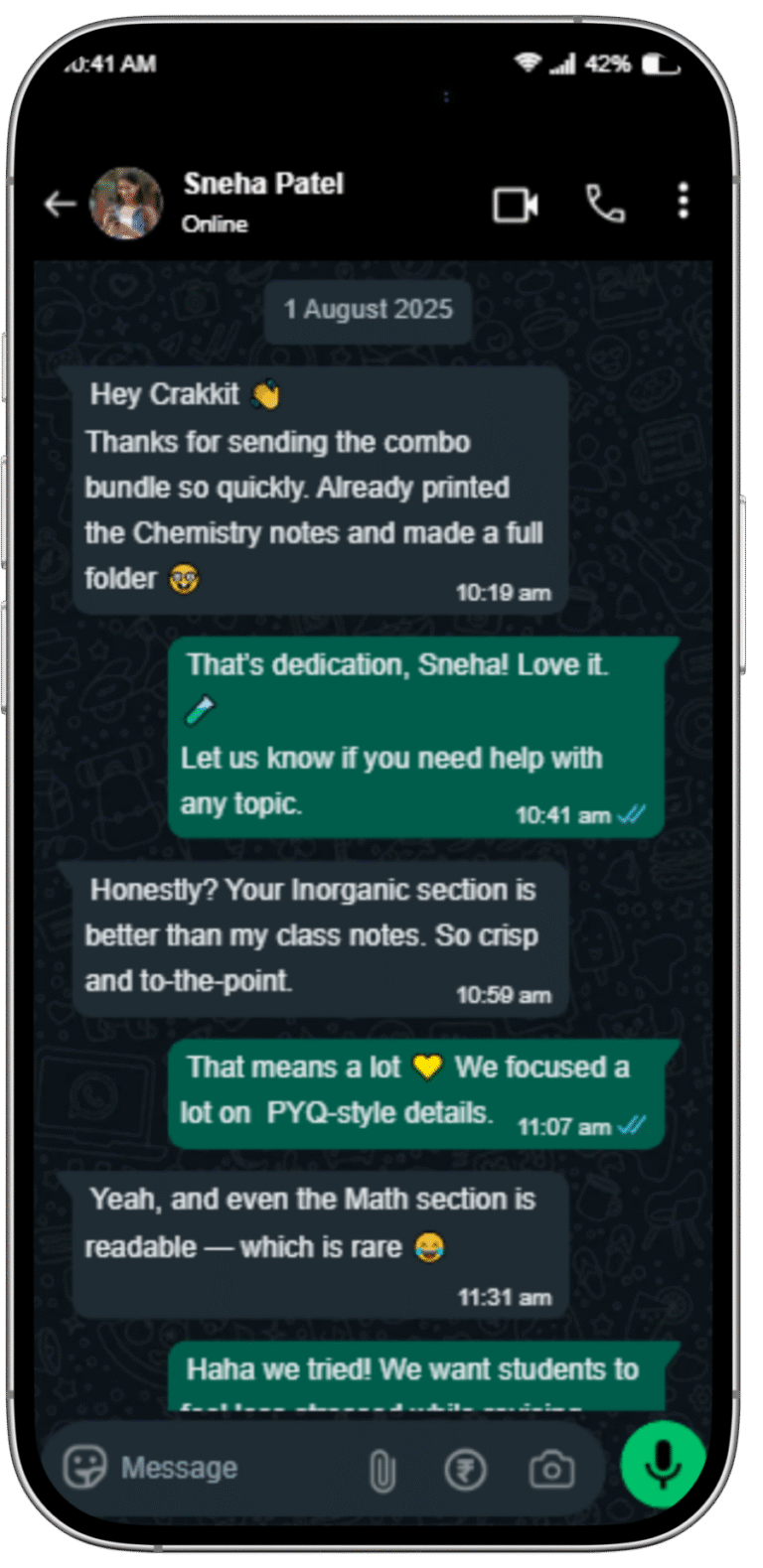Tap the green microphone button

[x=663, y=1464]
